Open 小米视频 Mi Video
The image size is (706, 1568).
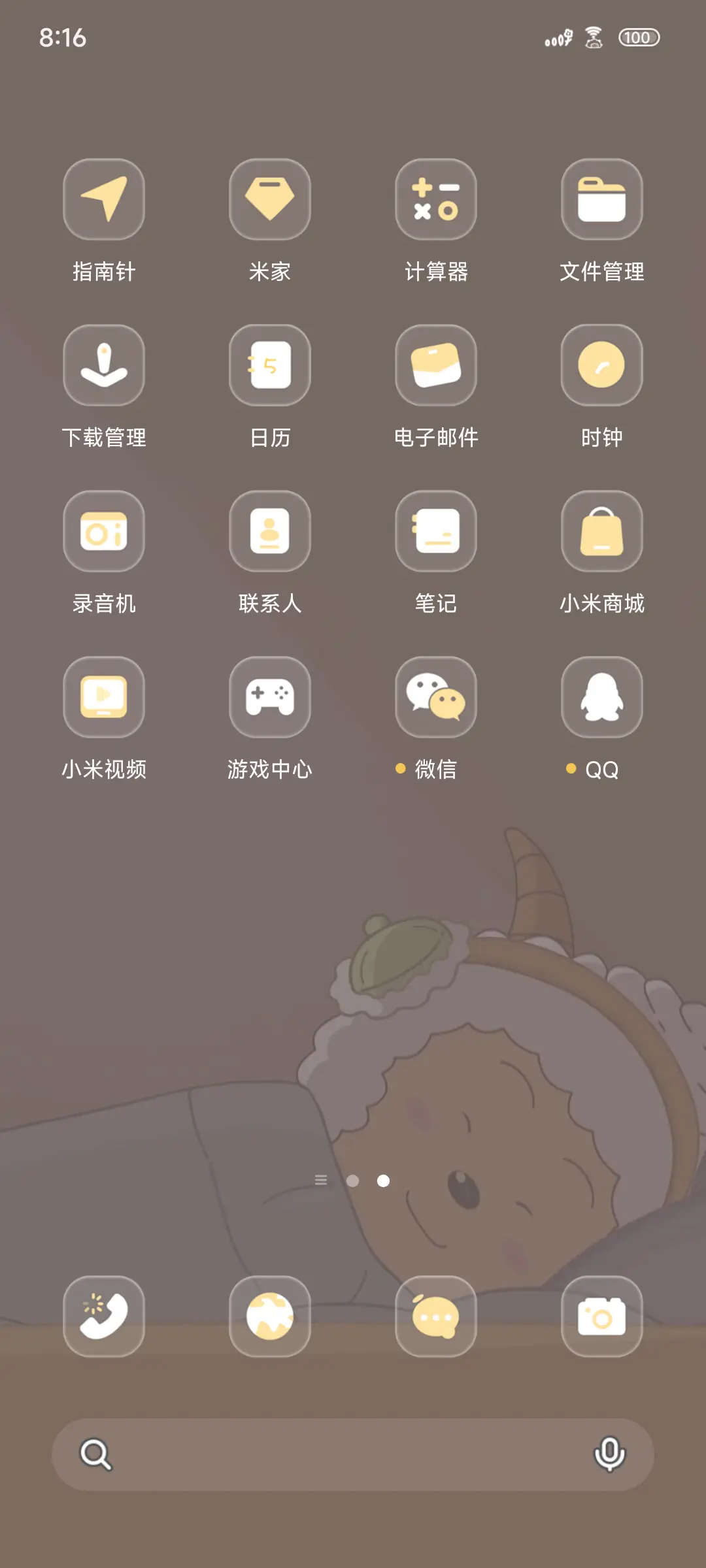click(103, 696)
